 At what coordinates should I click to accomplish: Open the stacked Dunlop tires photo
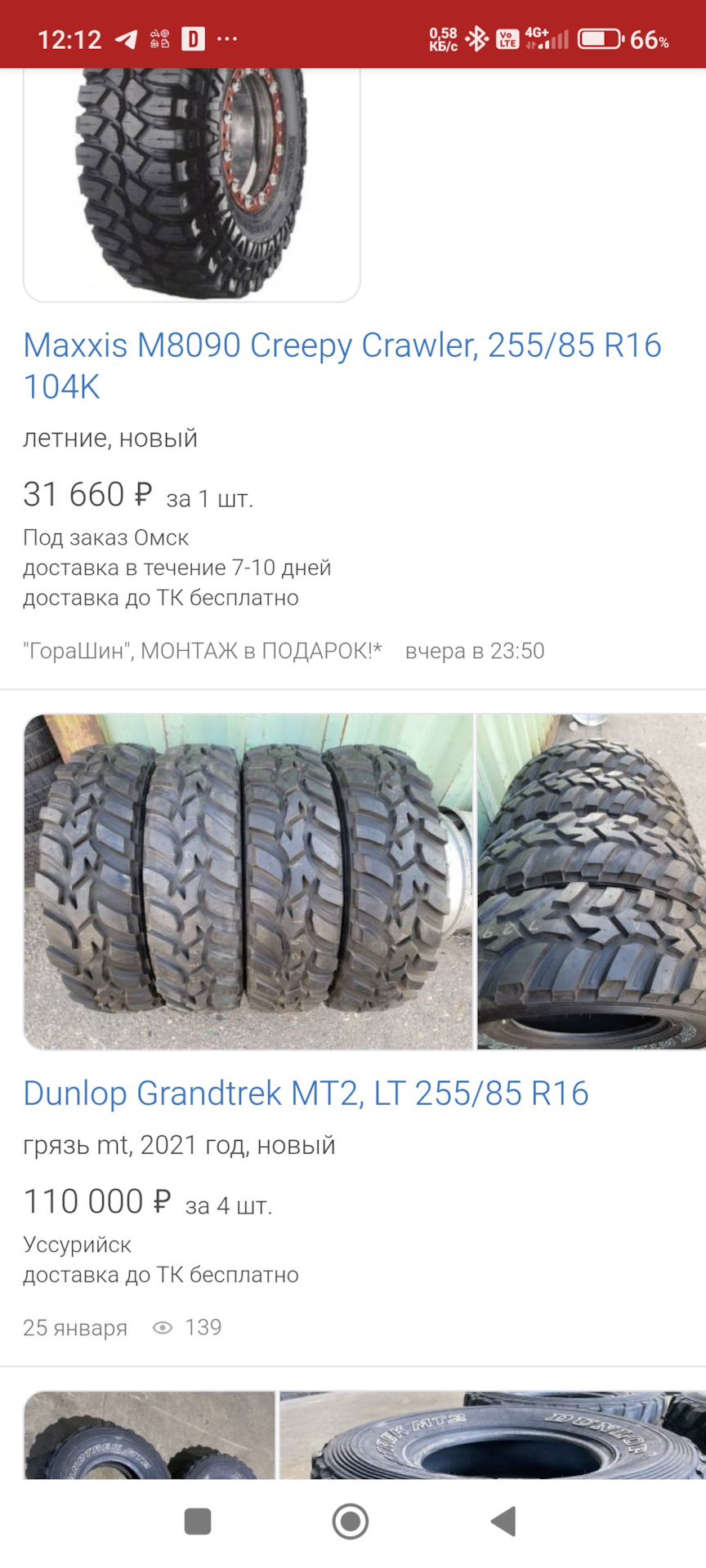tap(592, 881)
